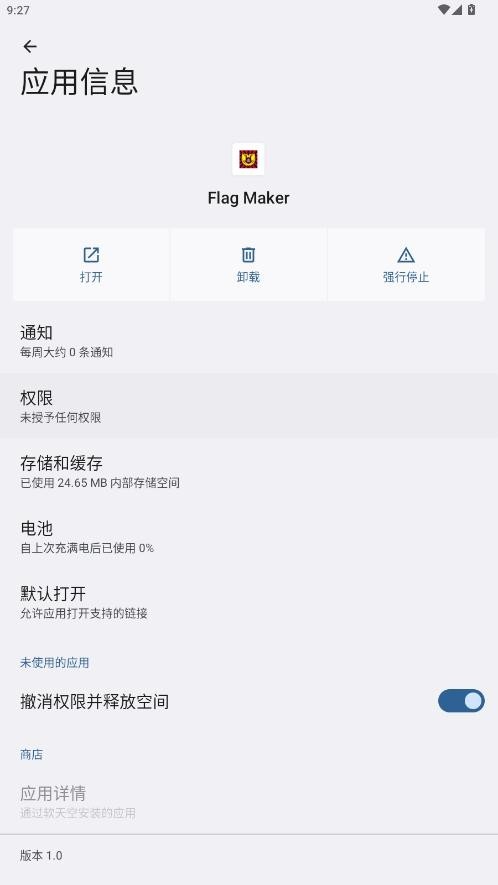Screen dimensions: 498x885
Task: Force stop the app with 强行停止
Action: 406,265
